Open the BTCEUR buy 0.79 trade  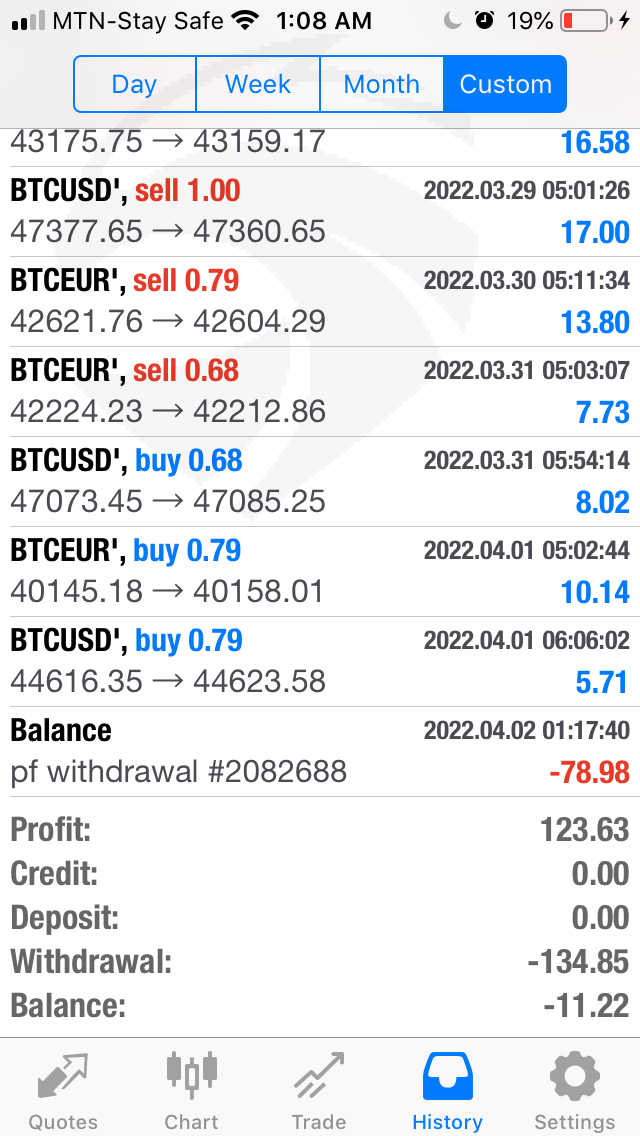coord(320,572)
